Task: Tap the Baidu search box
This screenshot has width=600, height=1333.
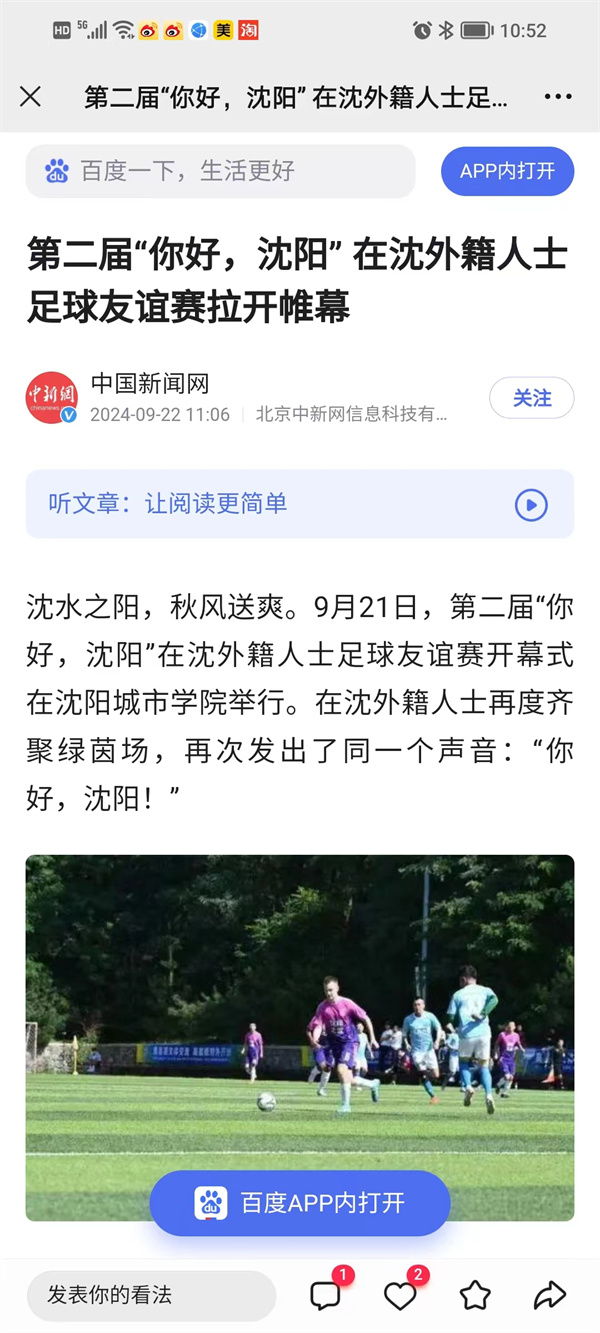Action: pyautogui.click(x=220, y=171)
